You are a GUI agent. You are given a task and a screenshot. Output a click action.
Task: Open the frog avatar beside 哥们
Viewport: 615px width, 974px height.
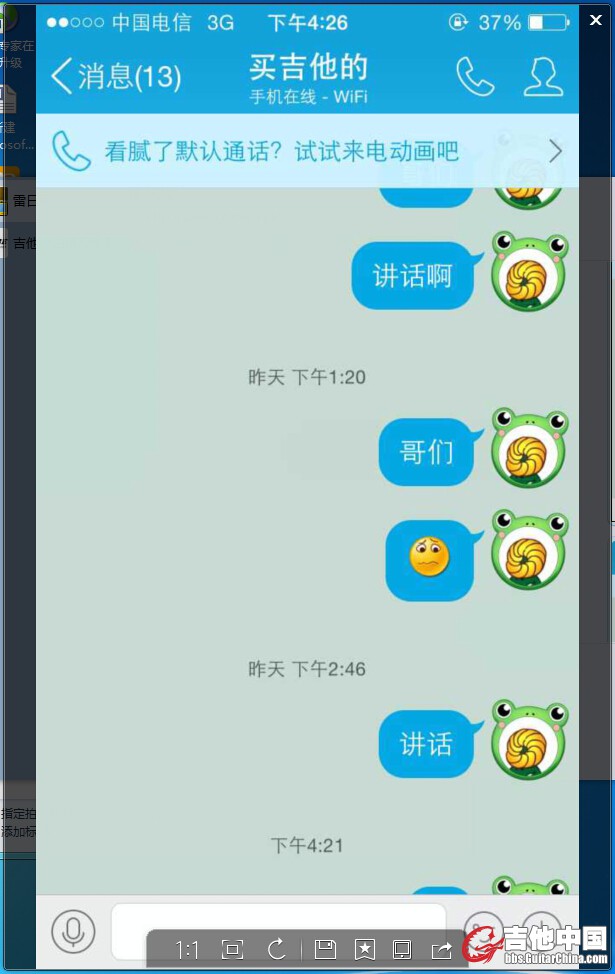coord(529,448)
